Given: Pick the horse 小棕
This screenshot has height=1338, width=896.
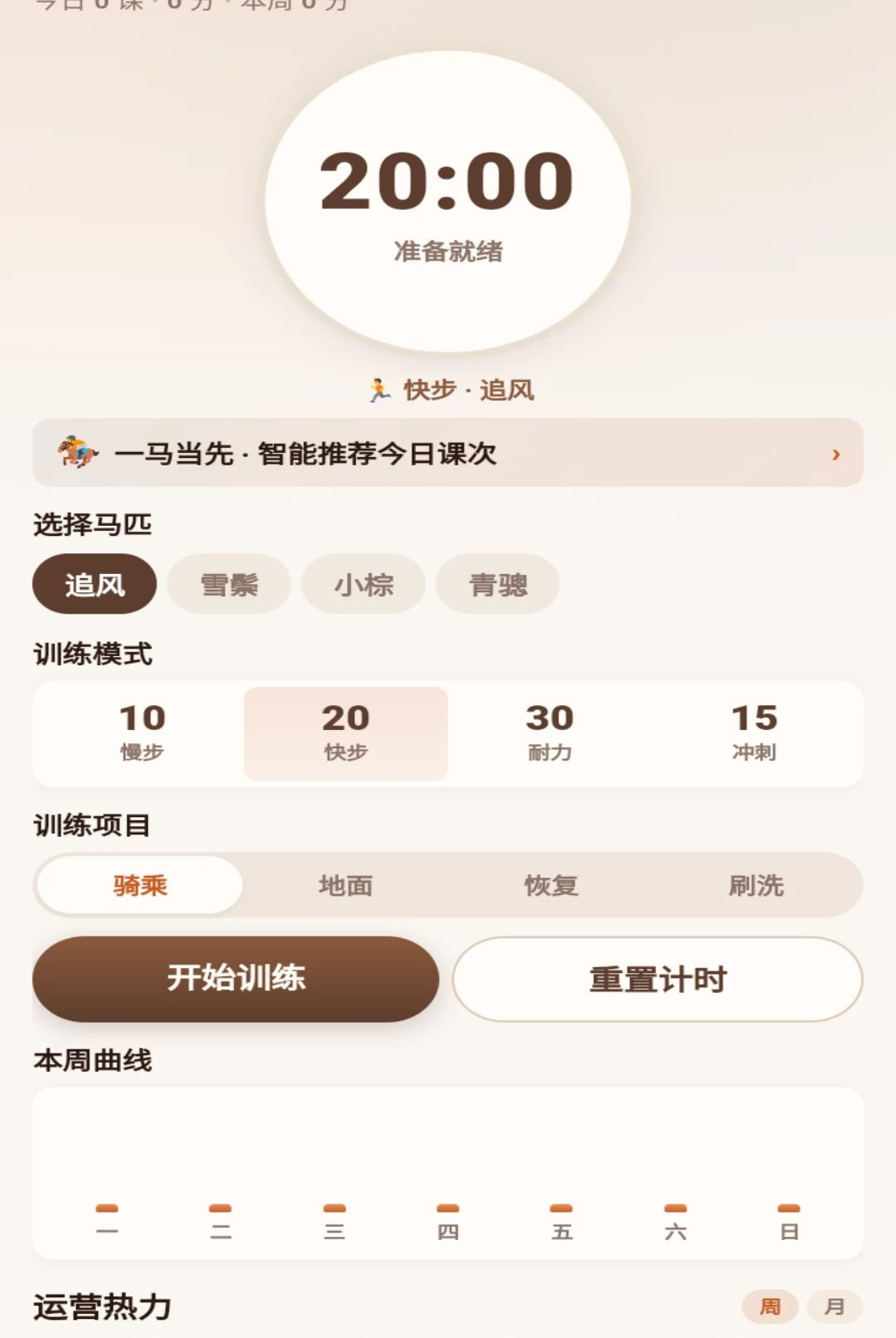Looking at the screenshot, I should click(363, 585).
